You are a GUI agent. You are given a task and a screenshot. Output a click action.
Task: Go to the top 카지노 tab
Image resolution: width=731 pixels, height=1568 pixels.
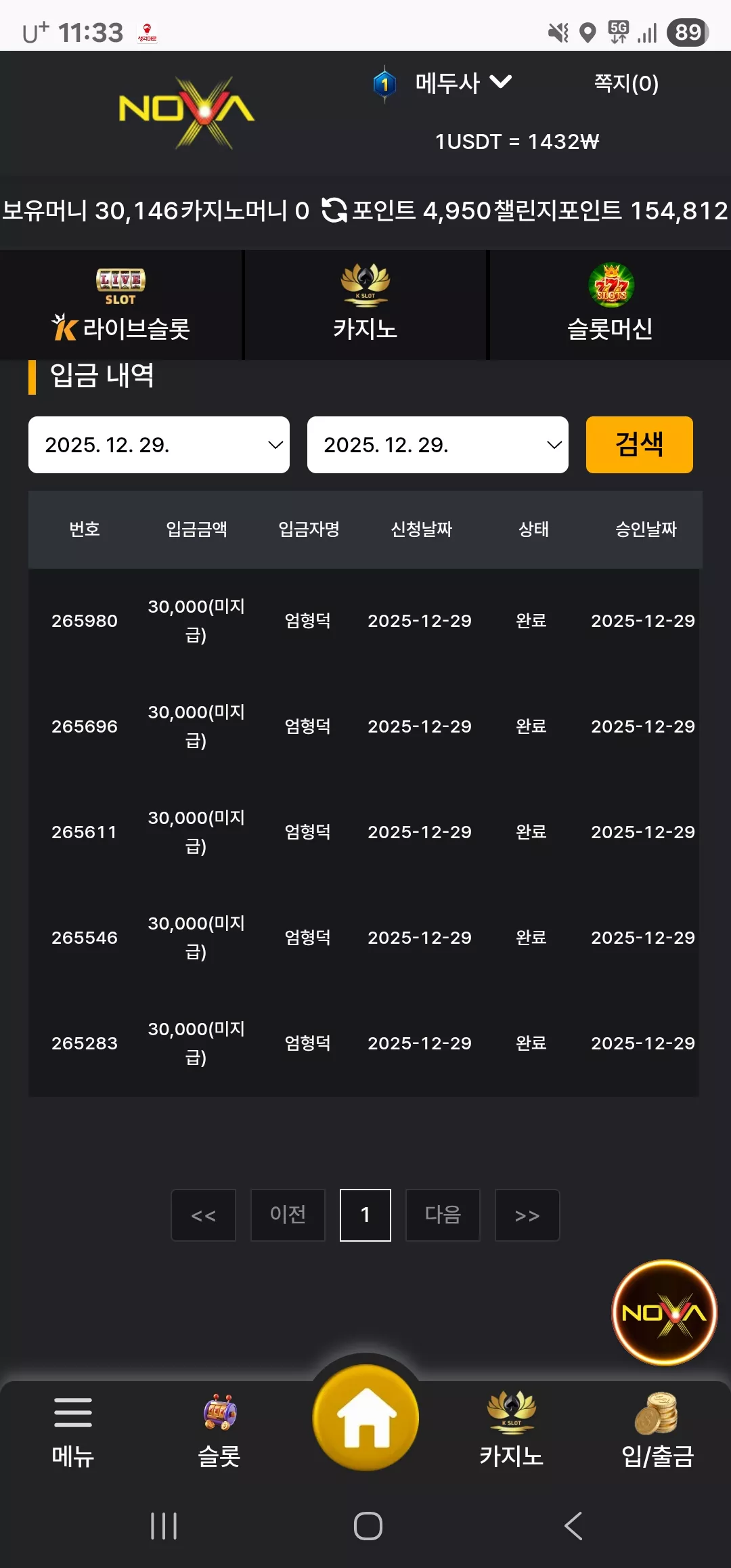(x=365, y=305)
